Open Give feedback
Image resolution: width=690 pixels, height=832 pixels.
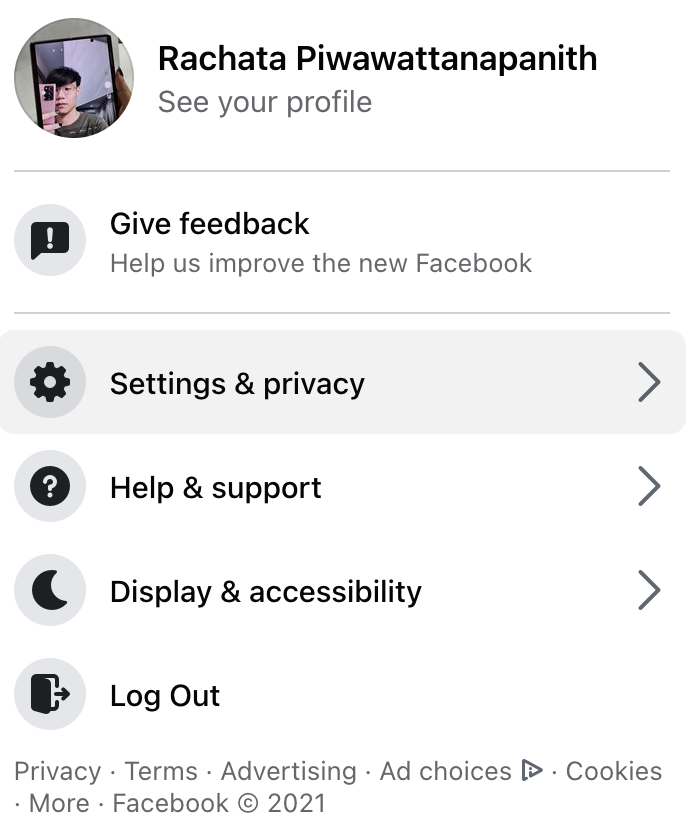click(x=320, y=241)
